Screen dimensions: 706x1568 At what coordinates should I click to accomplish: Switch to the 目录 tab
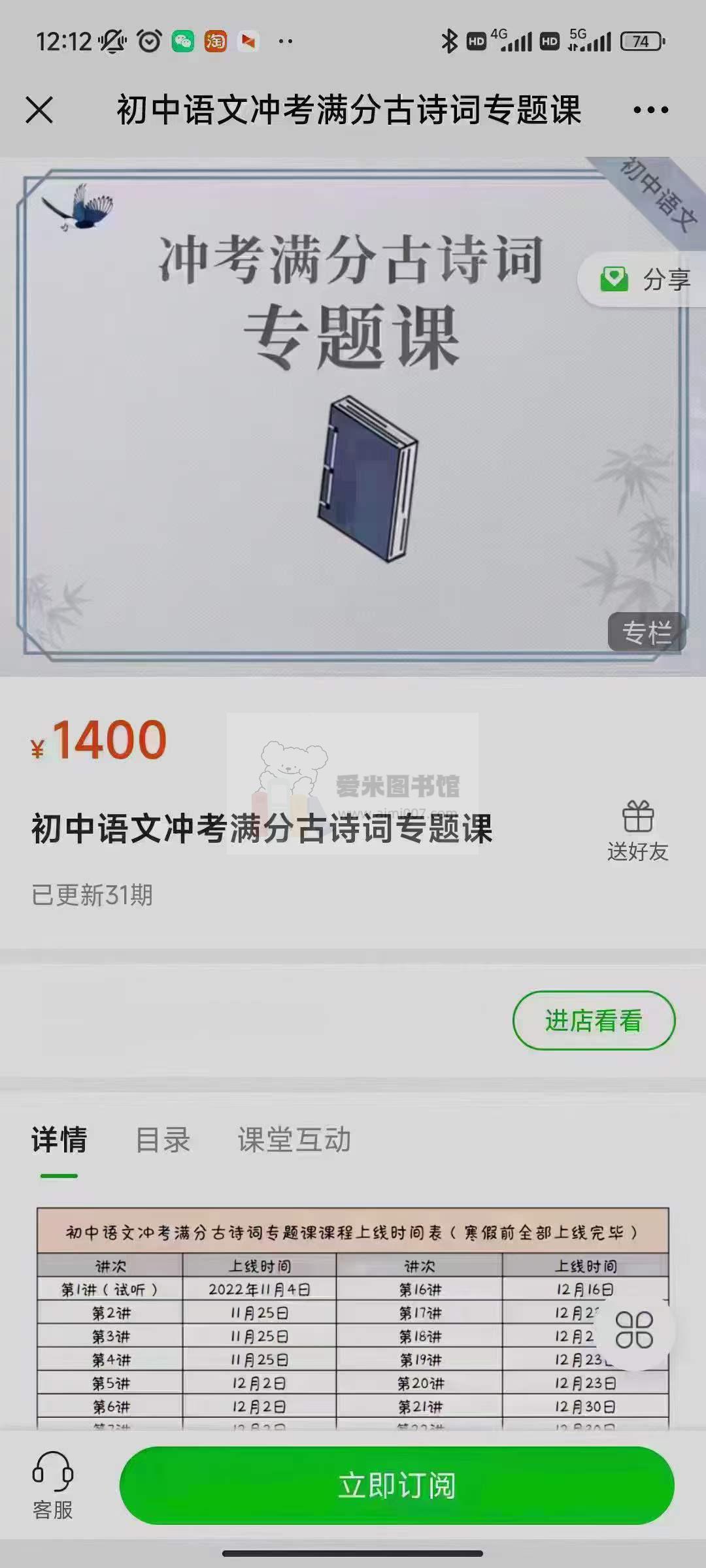click(x=163, y=1139)
